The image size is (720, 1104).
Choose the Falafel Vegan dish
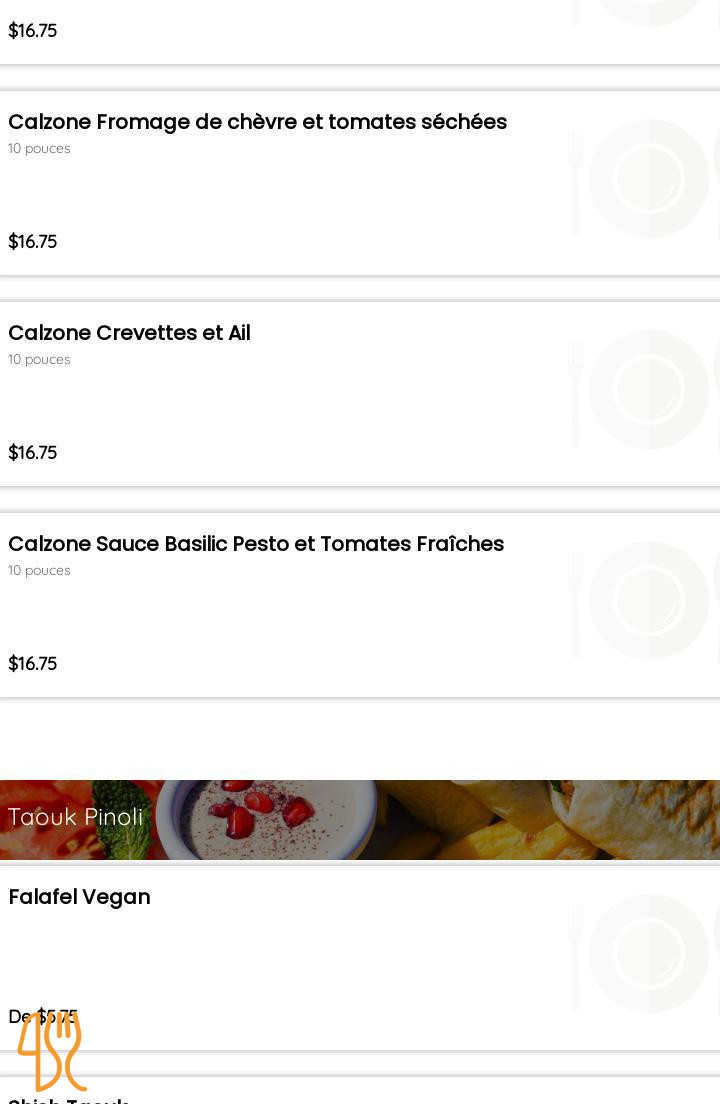point(80,897)
